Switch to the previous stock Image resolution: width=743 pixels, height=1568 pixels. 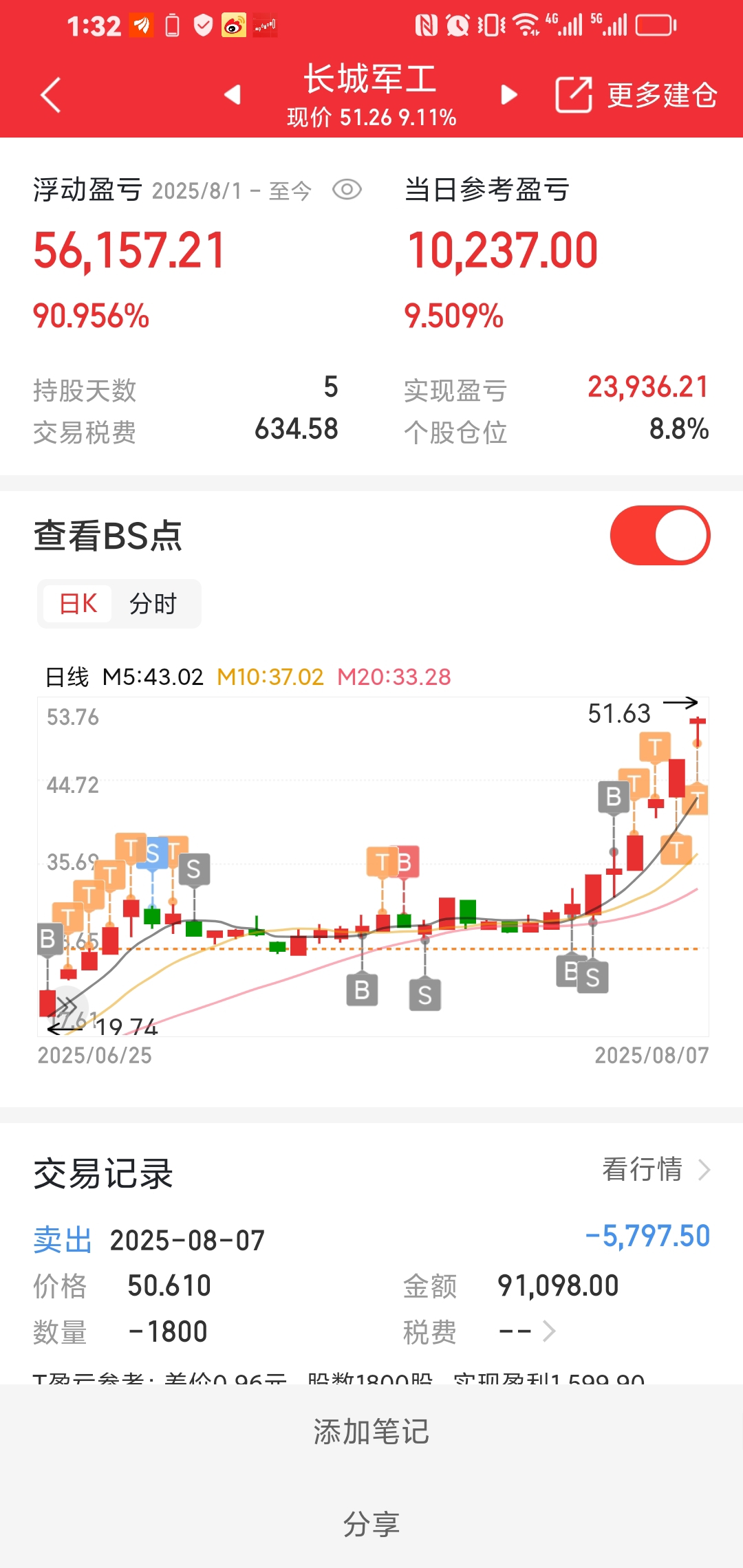coord(233,94)
